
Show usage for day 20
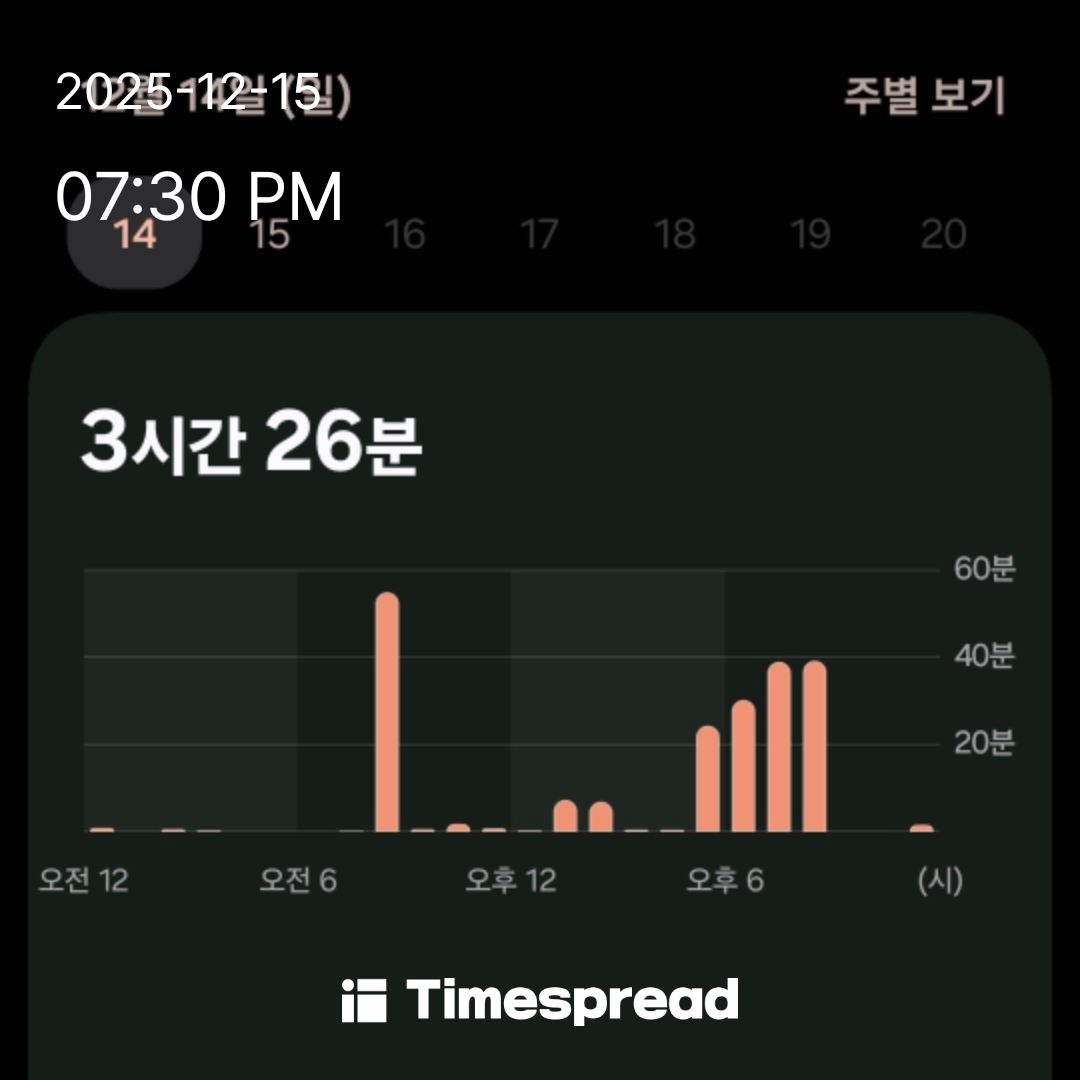pyautogui.click(x=944, y=235)
